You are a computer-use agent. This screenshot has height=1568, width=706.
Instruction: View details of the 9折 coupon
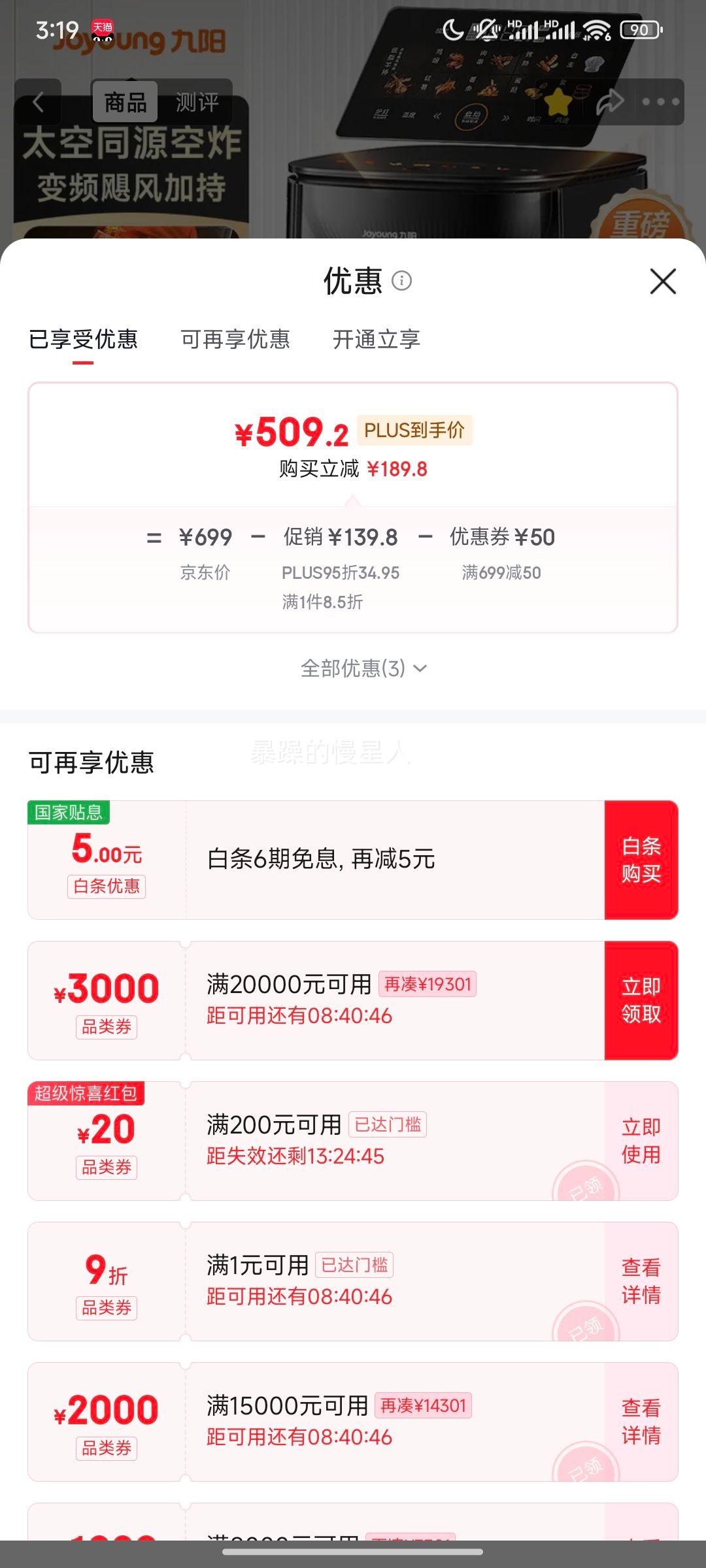coord(641,1281)
